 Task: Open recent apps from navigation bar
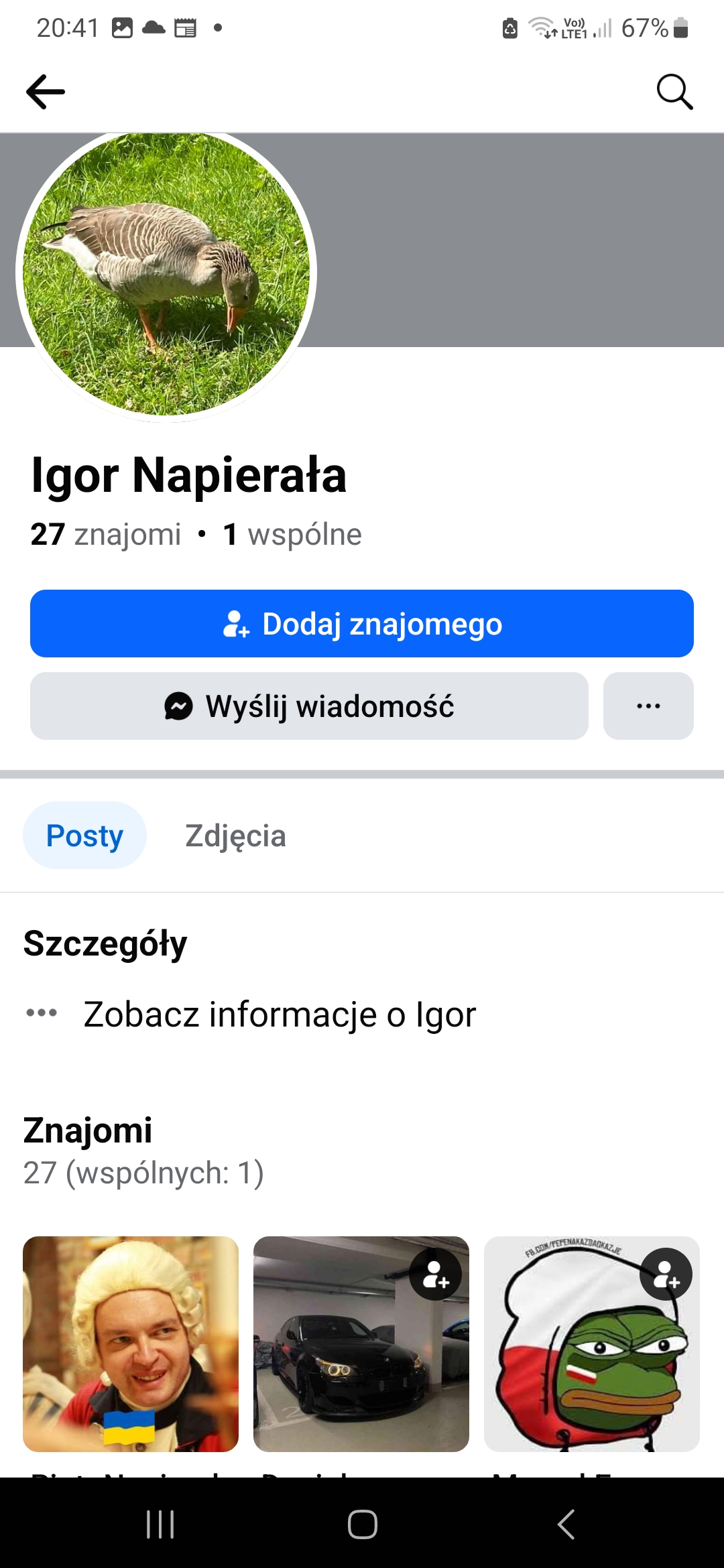[160, 1524]
